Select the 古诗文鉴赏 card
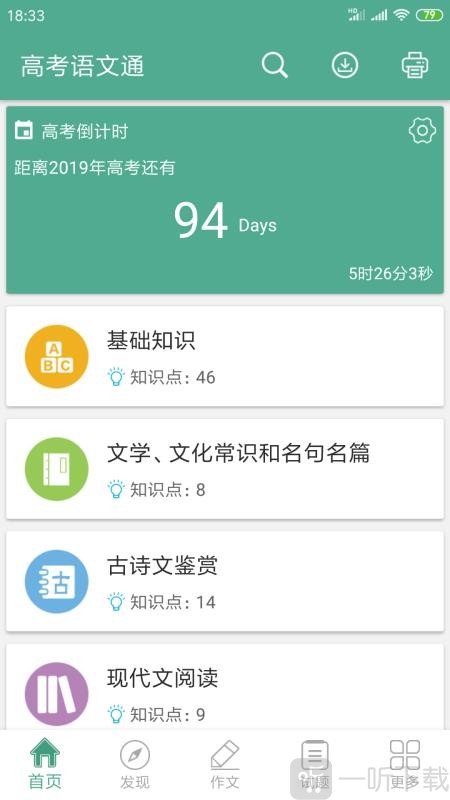The image size is (450, 800). (x=225, y=581)
